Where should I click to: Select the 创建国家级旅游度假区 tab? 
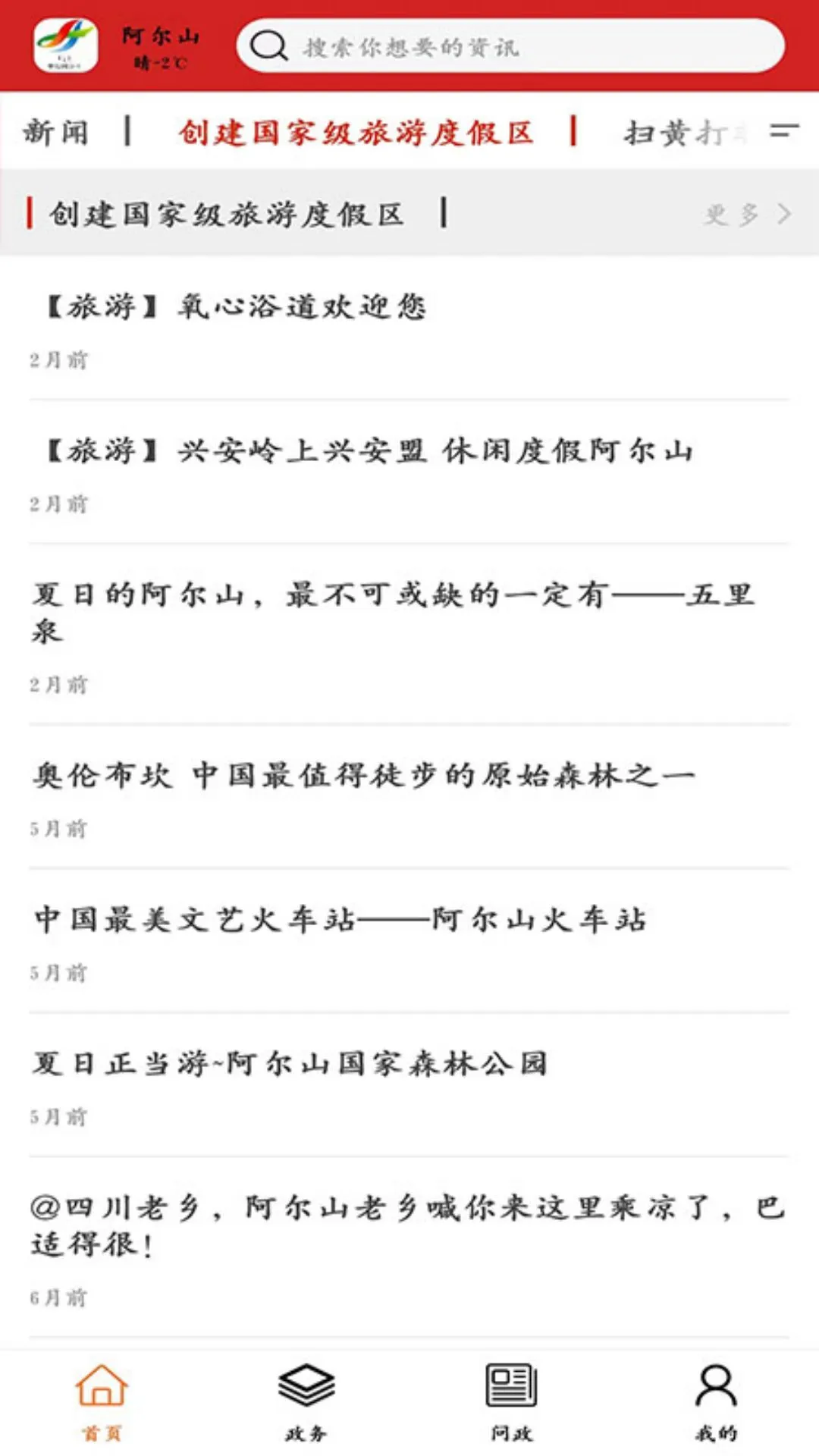(355, 131)
